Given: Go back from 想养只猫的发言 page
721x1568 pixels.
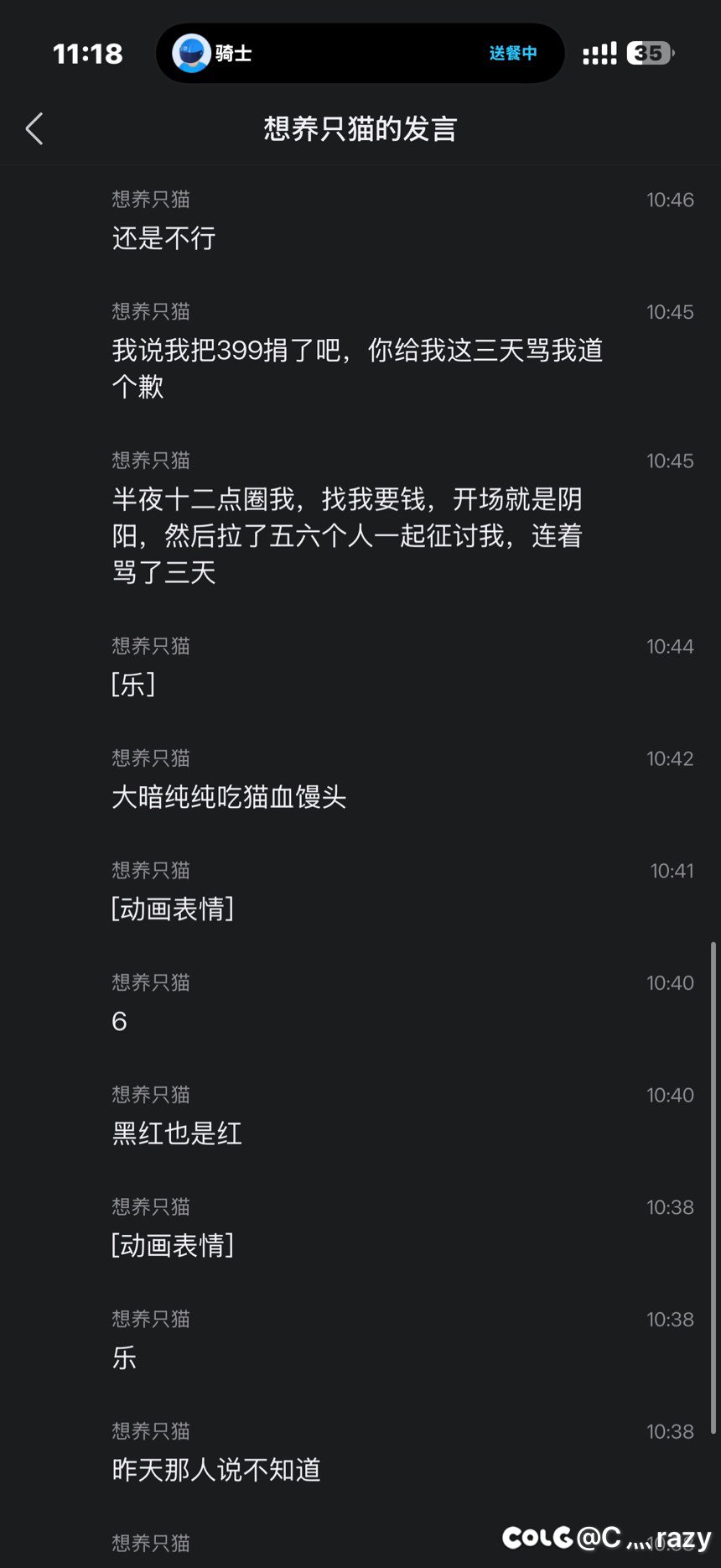Looking at the screenshot, I should pyautogui.click(x=34, y=129).
